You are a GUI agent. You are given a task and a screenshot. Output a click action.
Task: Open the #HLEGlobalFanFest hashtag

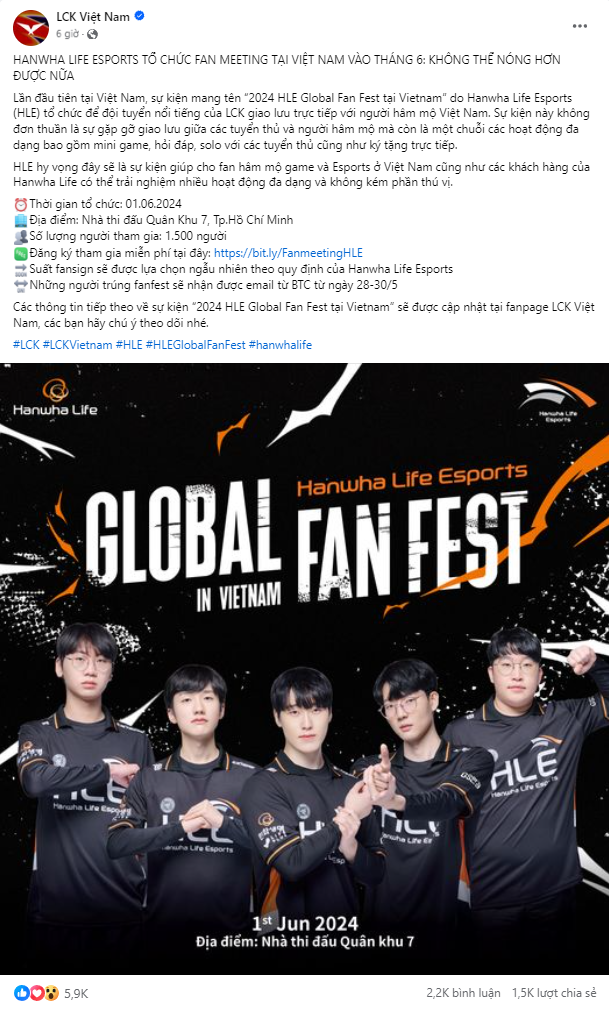(x=195, y=344)
